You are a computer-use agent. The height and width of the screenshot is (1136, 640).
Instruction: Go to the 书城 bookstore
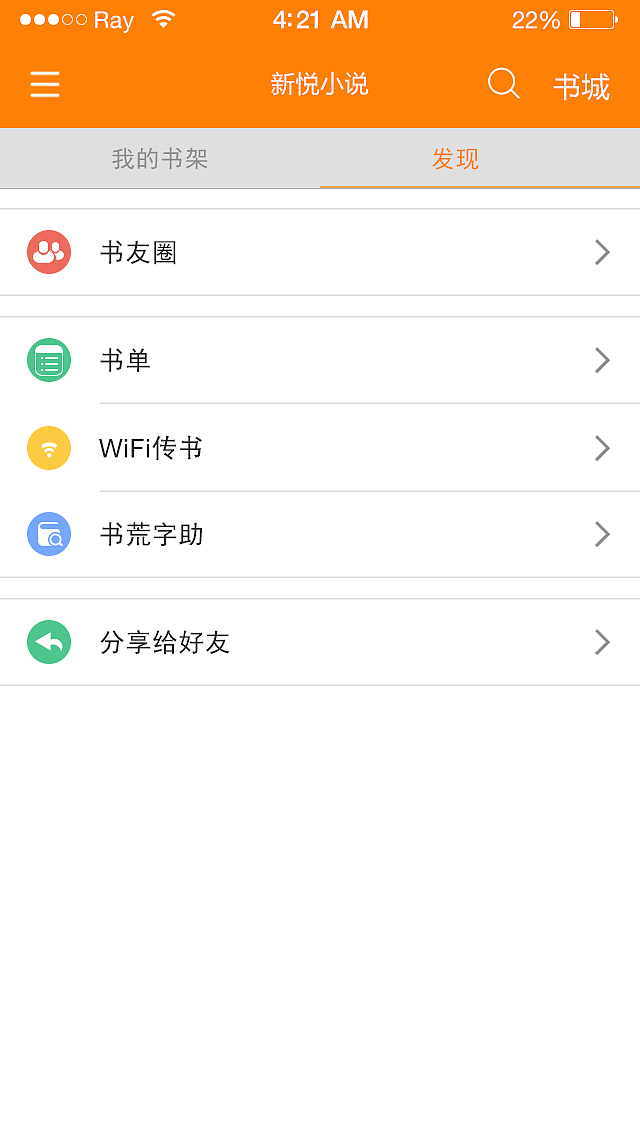coord(581,87)
